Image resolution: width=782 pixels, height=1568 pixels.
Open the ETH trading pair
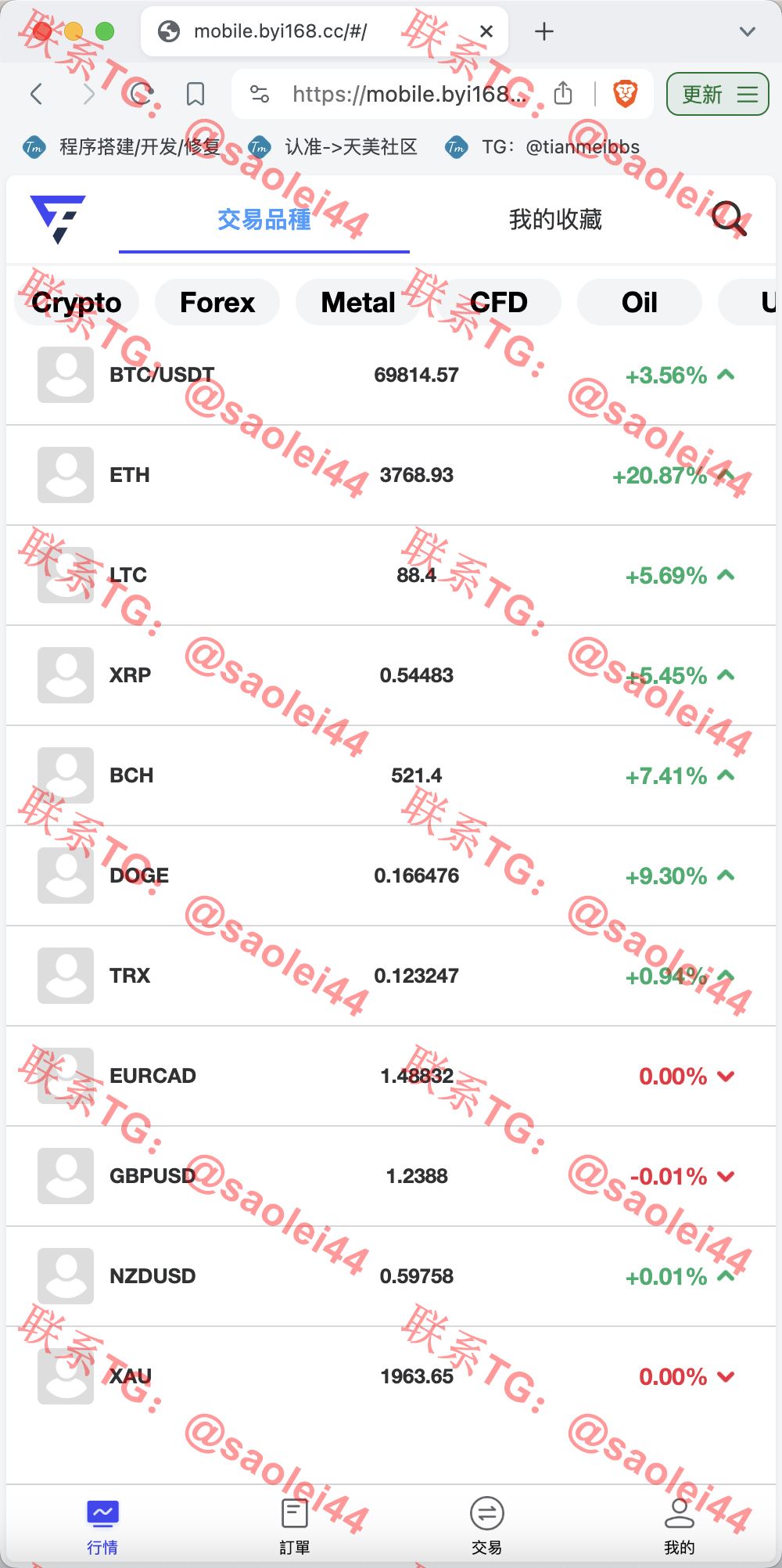point(391,475)
